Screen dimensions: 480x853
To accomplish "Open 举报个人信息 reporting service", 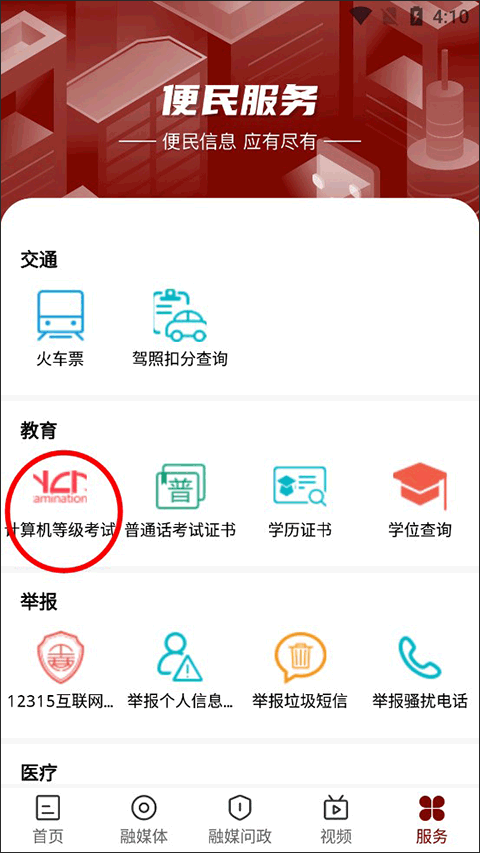I will point(180,670).
